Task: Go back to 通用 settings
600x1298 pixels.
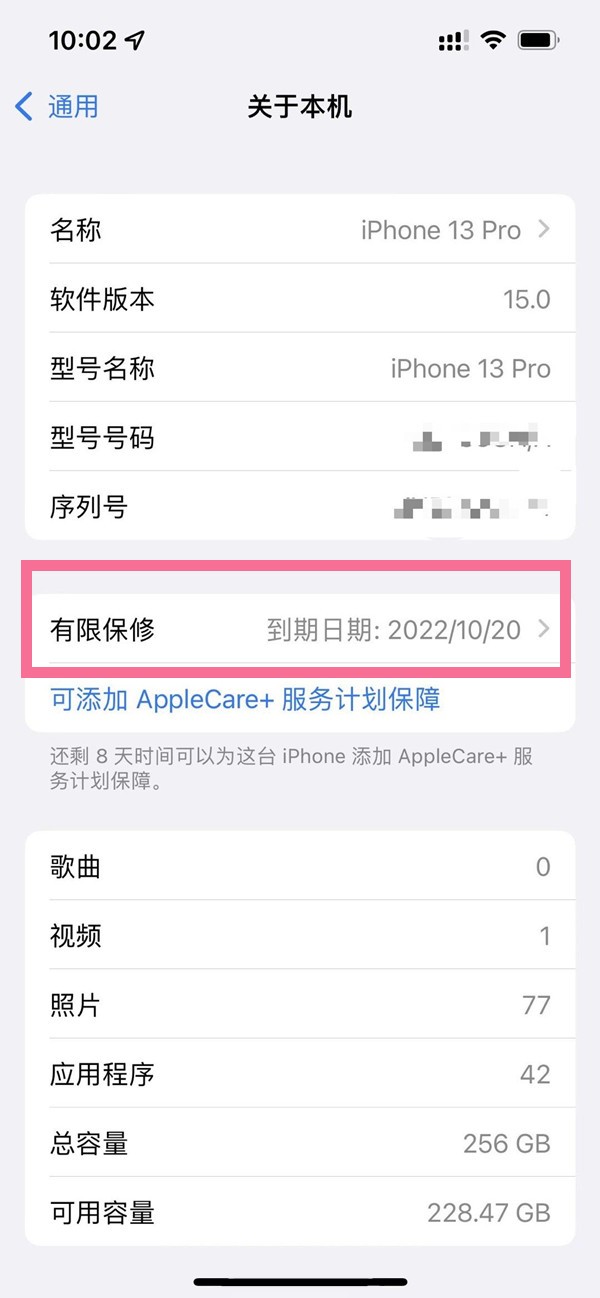Action: pos(57,106)
